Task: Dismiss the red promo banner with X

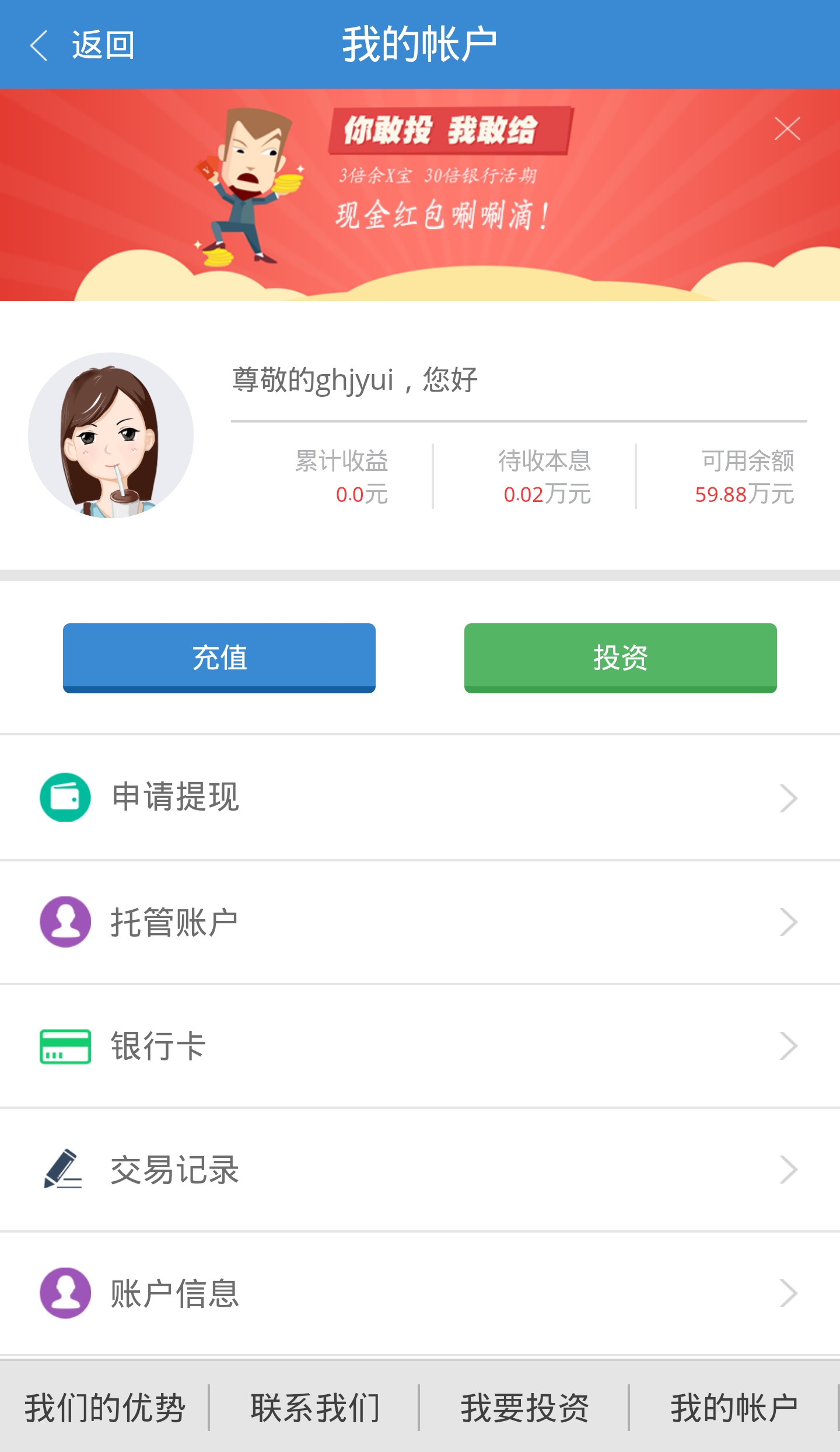Action: pyautogui.click(x=787, y=129)
